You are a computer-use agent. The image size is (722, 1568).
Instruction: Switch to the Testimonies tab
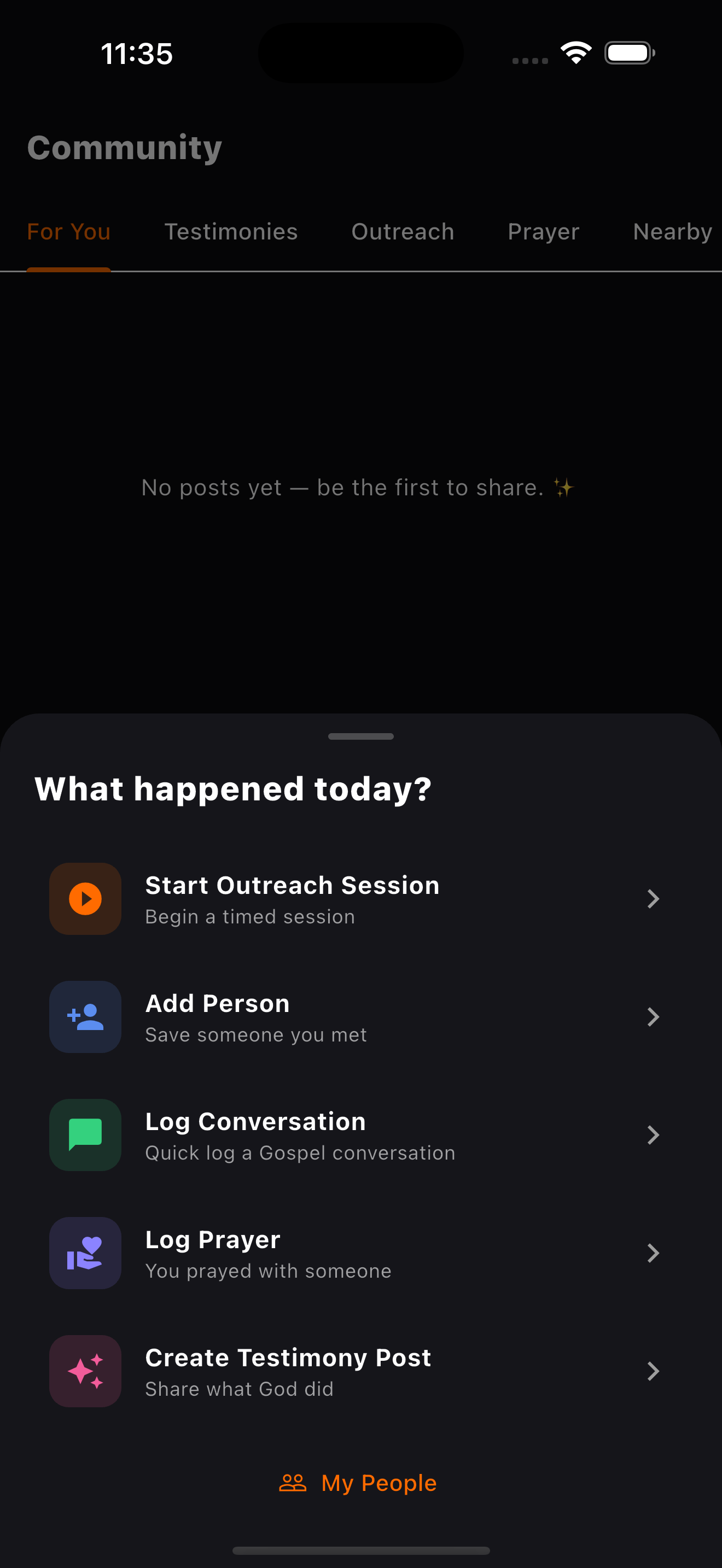click(x=231, y=232)
